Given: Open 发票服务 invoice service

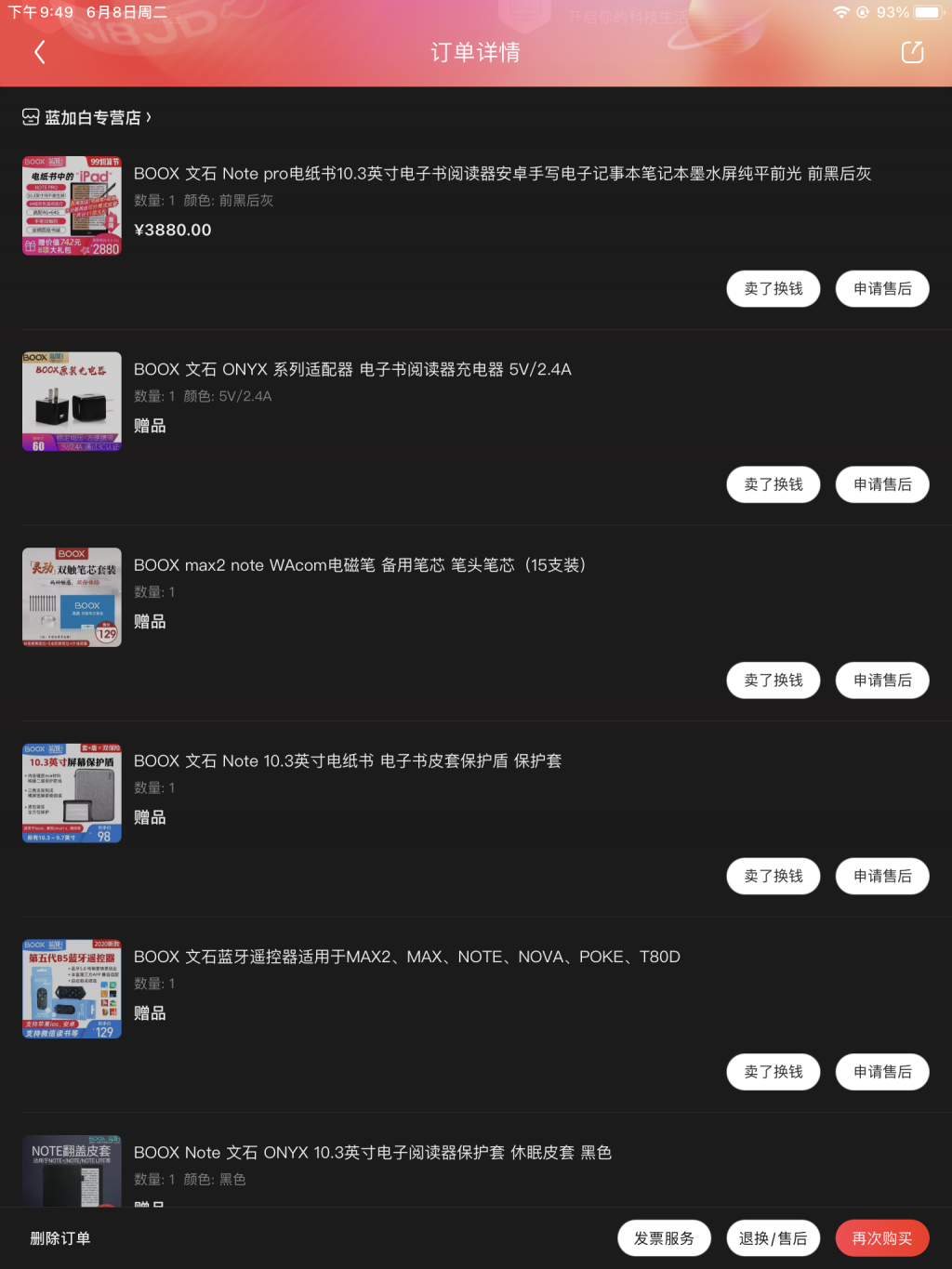Looking at the screenshot, I should click(664, 1238).
